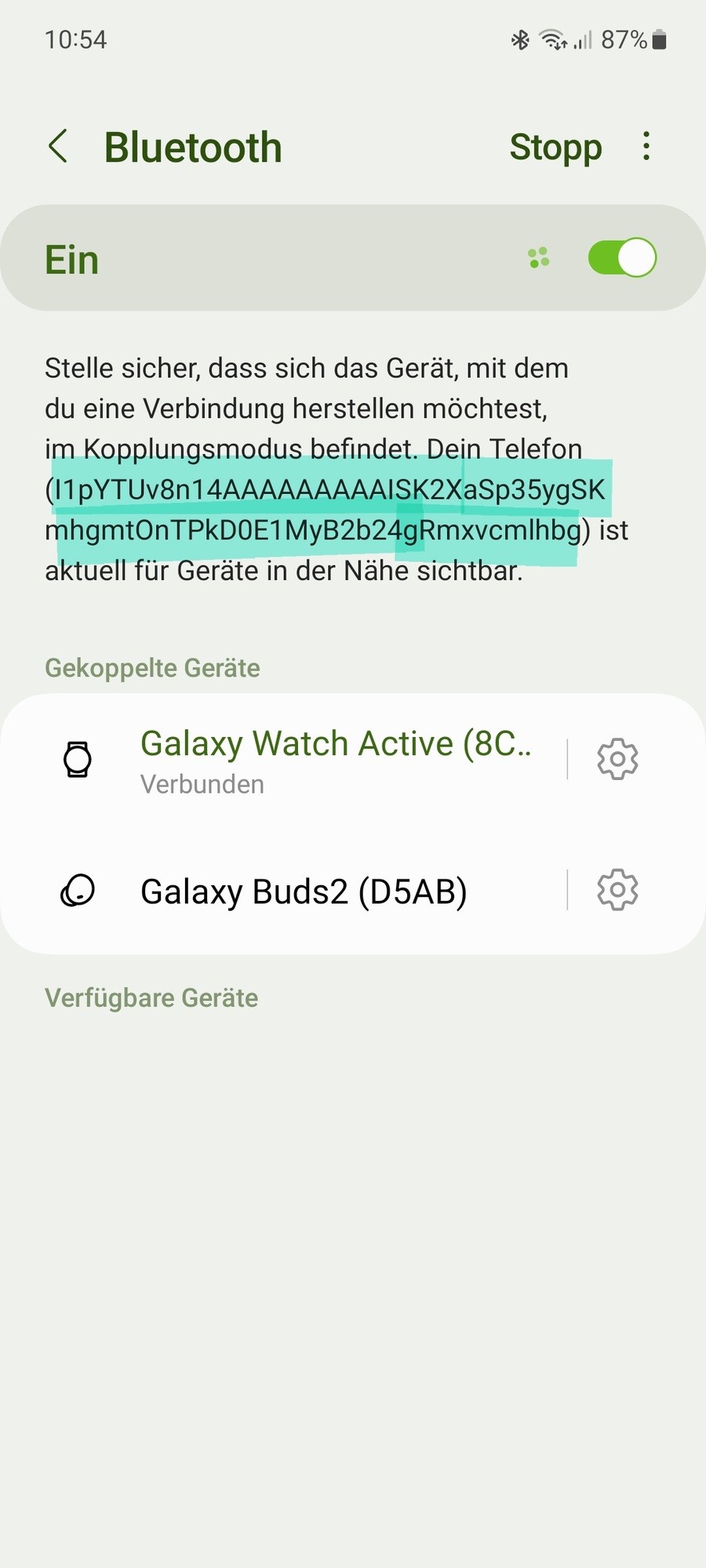Open settings gear for Galaxy Buds2
The image size is (706, 1568).
(x=617, y=890)
